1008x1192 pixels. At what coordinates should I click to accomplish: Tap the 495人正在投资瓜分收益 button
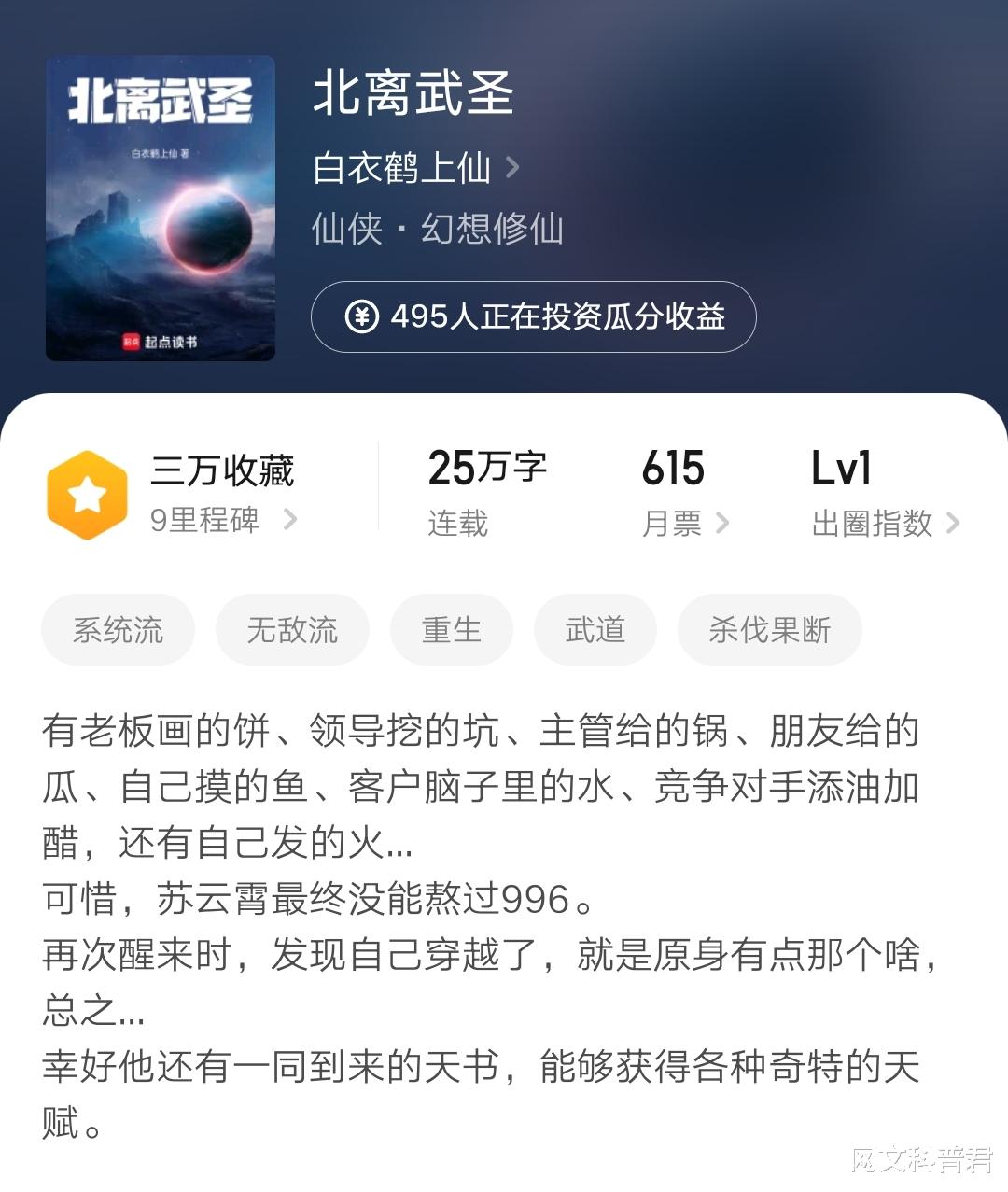[x=533, y=317]
